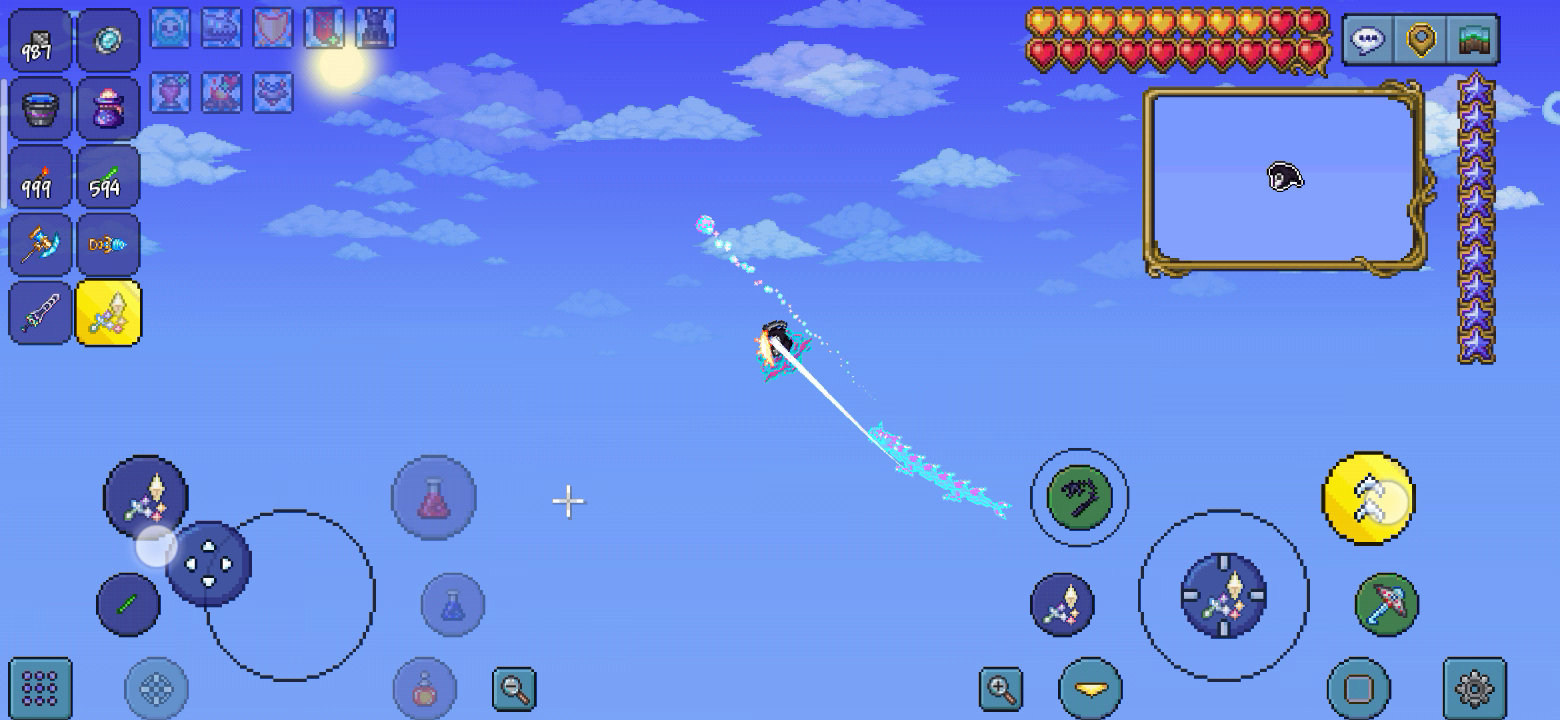Viewport: 1560px width, 720px height.
Task: Select the water bucket hotbar slot
Action: [x=41, y=108]
